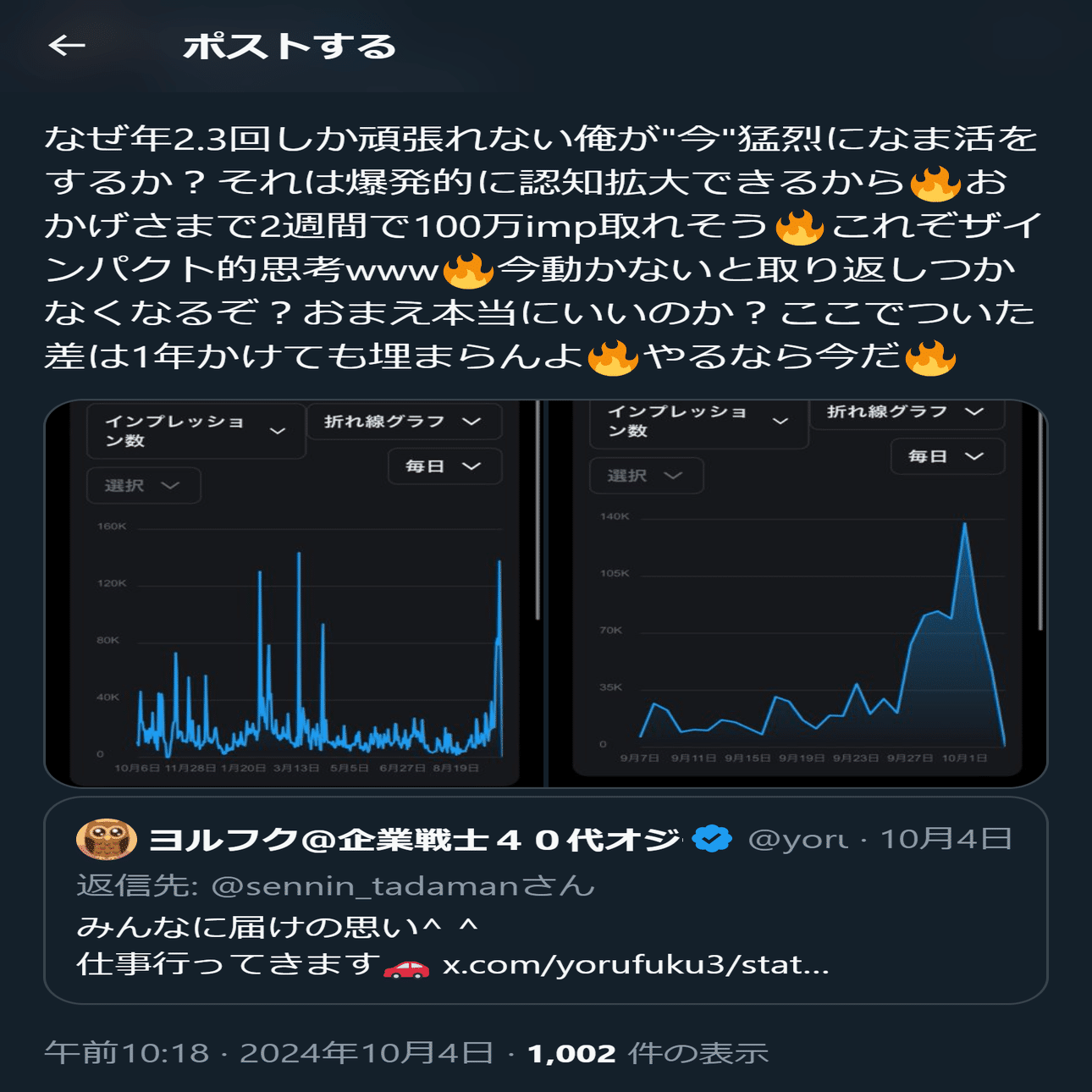1092x1092 pixels.
Task: View ヨルフク's owl profile picture
Action: pos(106,839)
